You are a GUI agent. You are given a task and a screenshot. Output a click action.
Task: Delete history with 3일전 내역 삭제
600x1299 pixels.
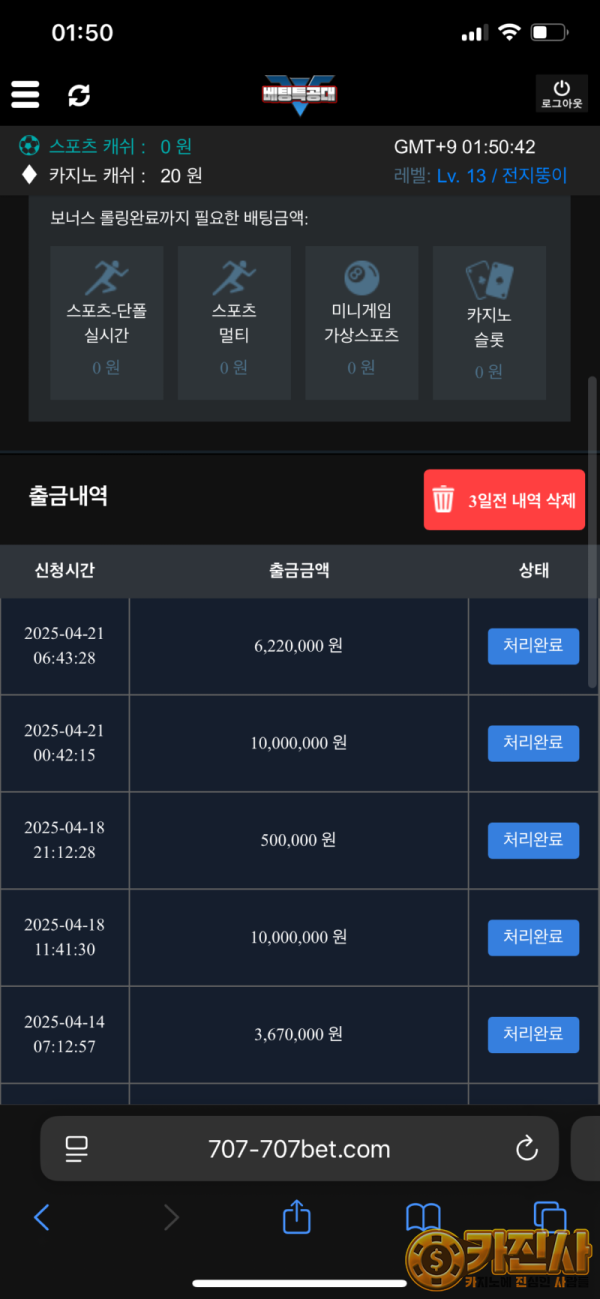coord(504,499)
